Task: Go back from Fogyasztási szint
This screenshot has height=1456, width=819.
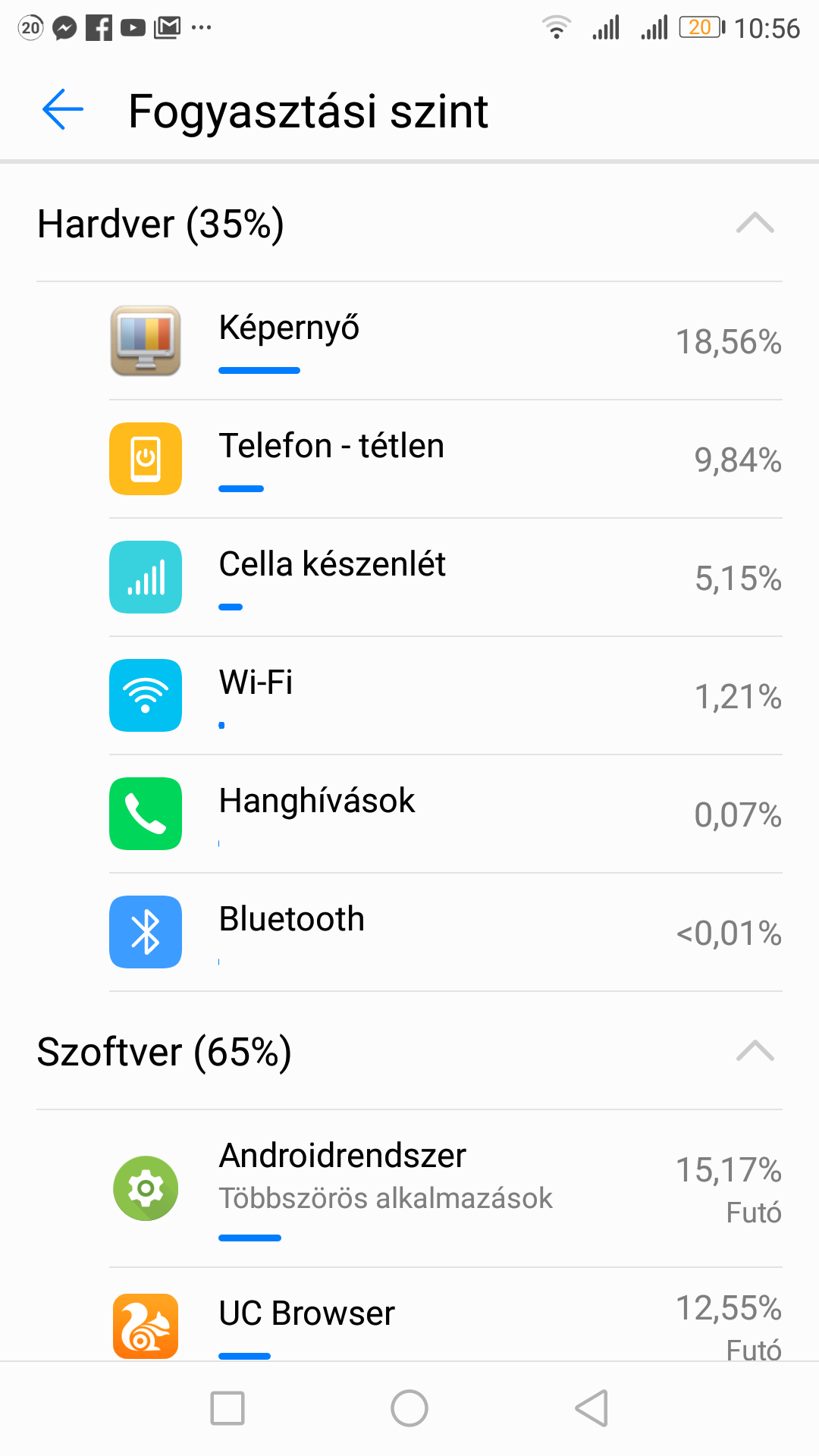Action: click(62, 110)
